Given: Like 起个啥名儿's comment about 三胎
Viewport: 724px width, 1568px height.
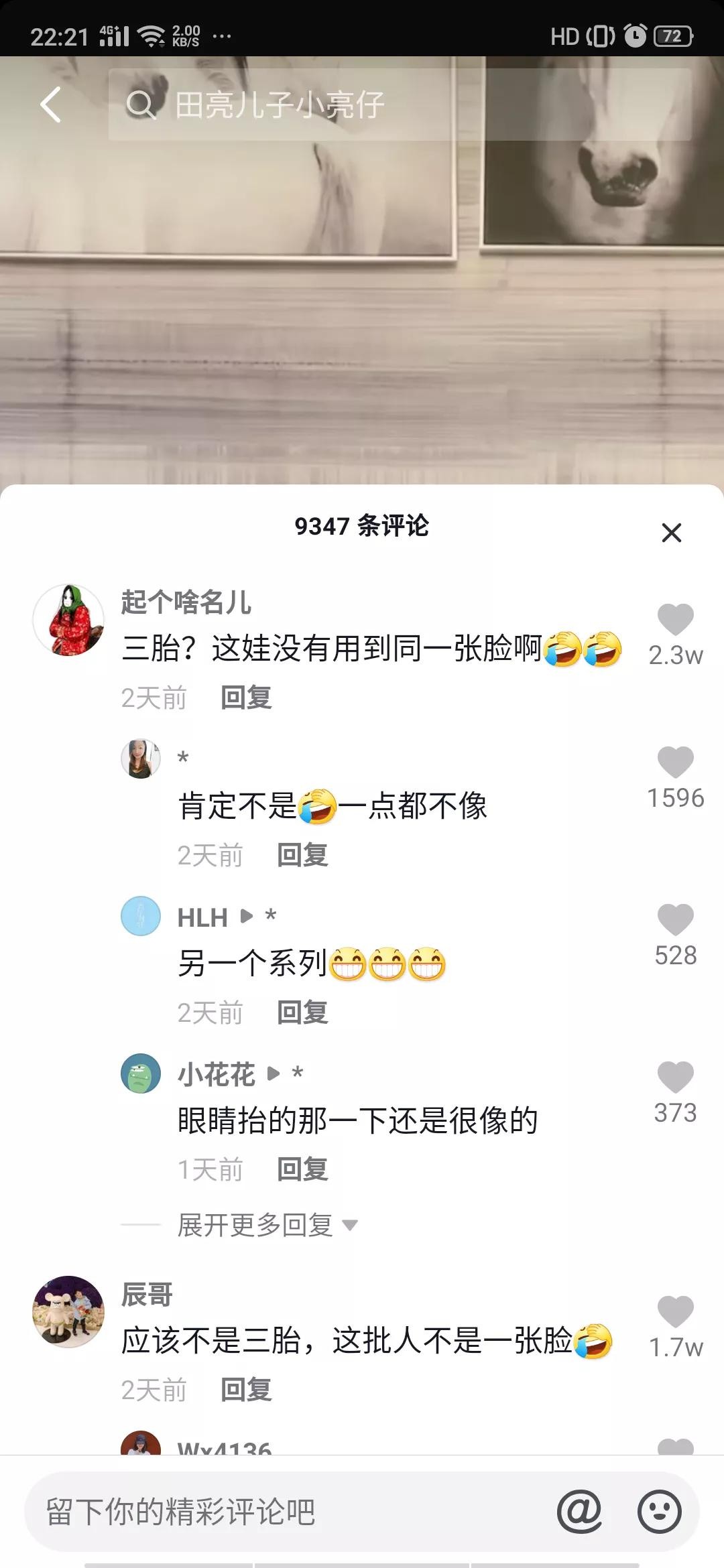Looking at the screenshot, I should pos(675,620).
